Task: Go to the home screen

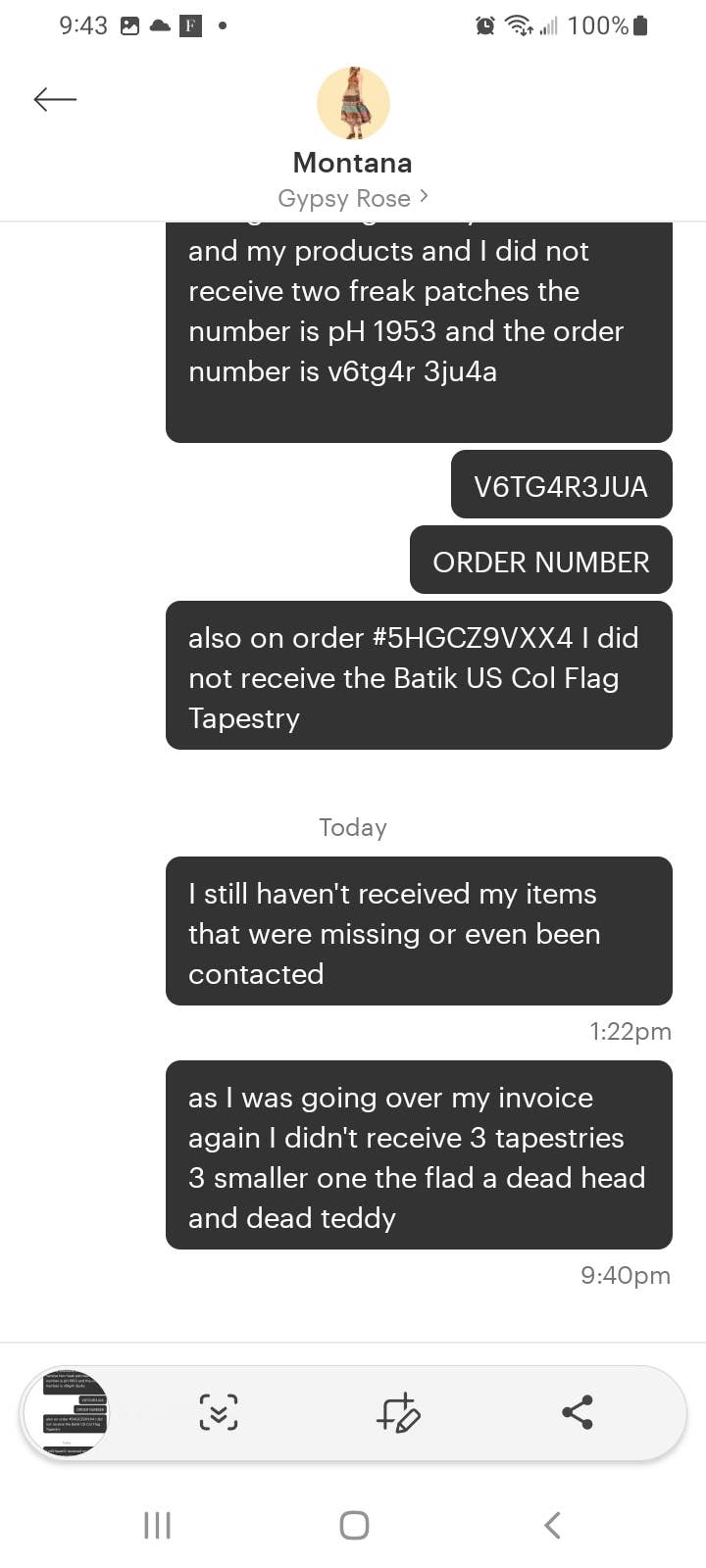Action: pyautogui.click(x=354, y=1525)
